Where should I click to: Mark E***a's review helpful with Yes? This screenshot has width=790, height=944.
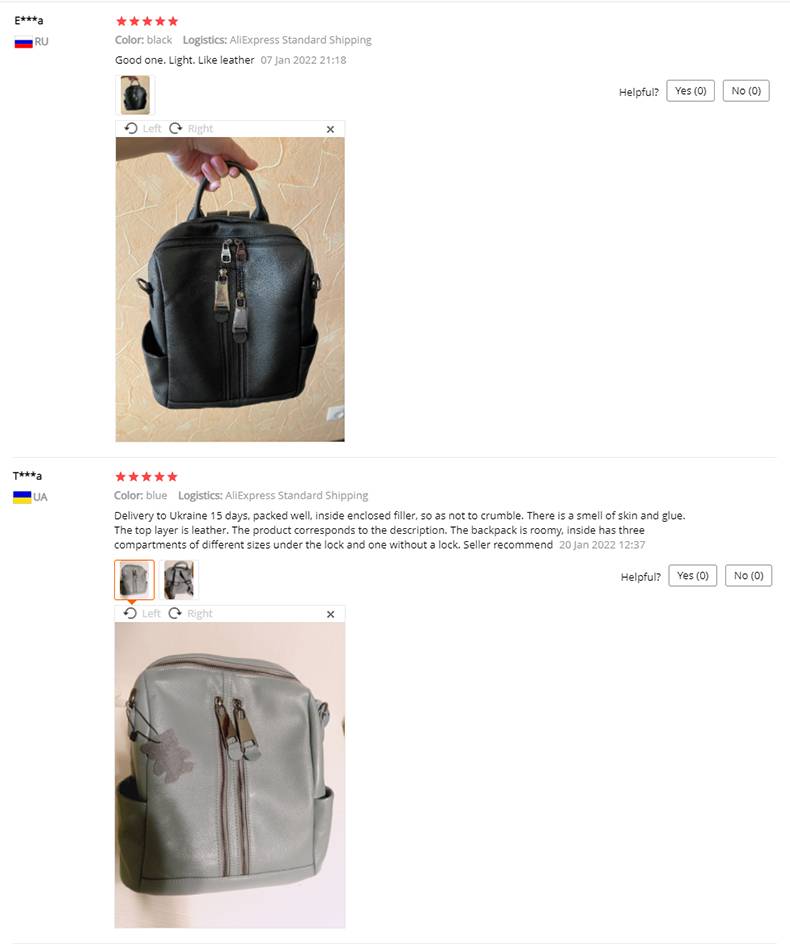(x=690, y=91)
